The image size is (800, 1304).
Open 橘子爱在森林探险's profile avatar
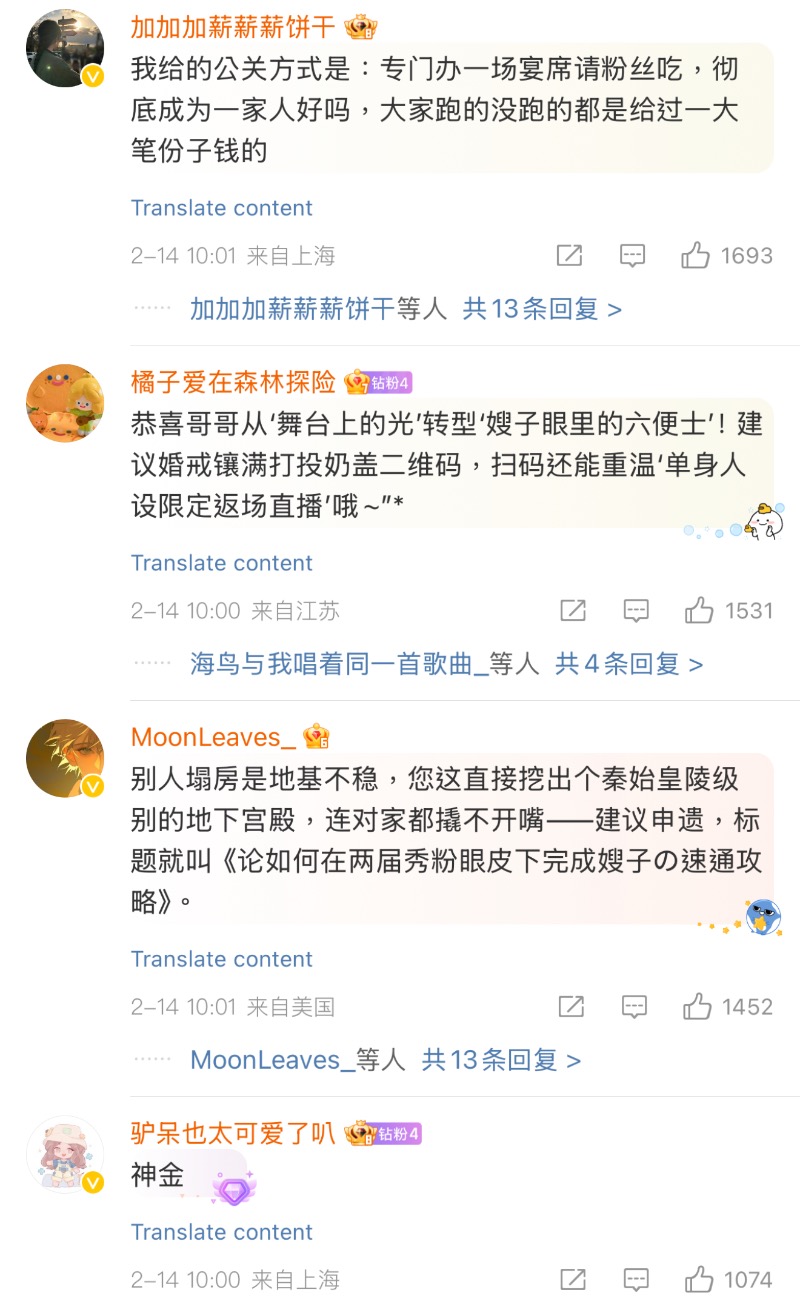coord(65,403)
